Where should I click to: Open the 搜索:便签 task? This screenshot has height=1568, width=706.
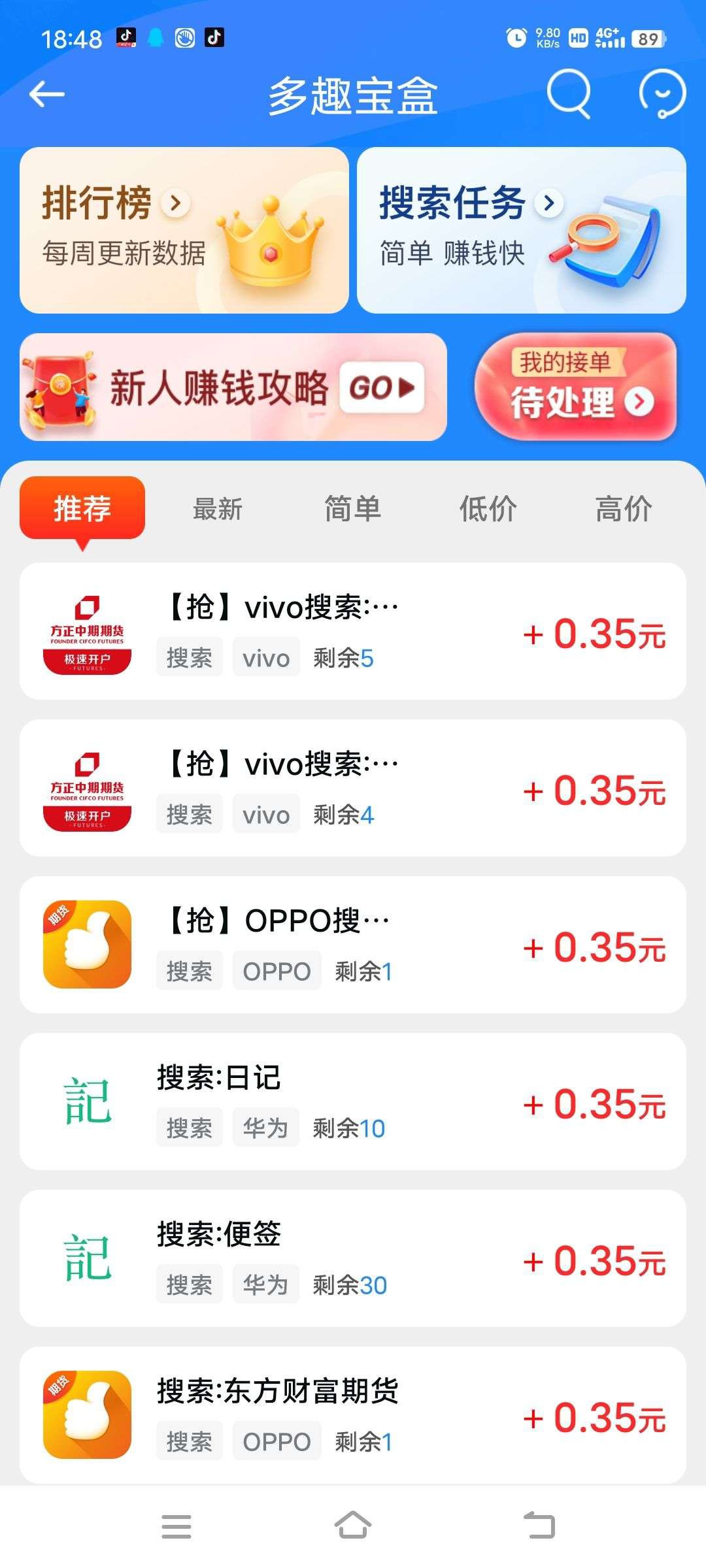pos(353,1258)
